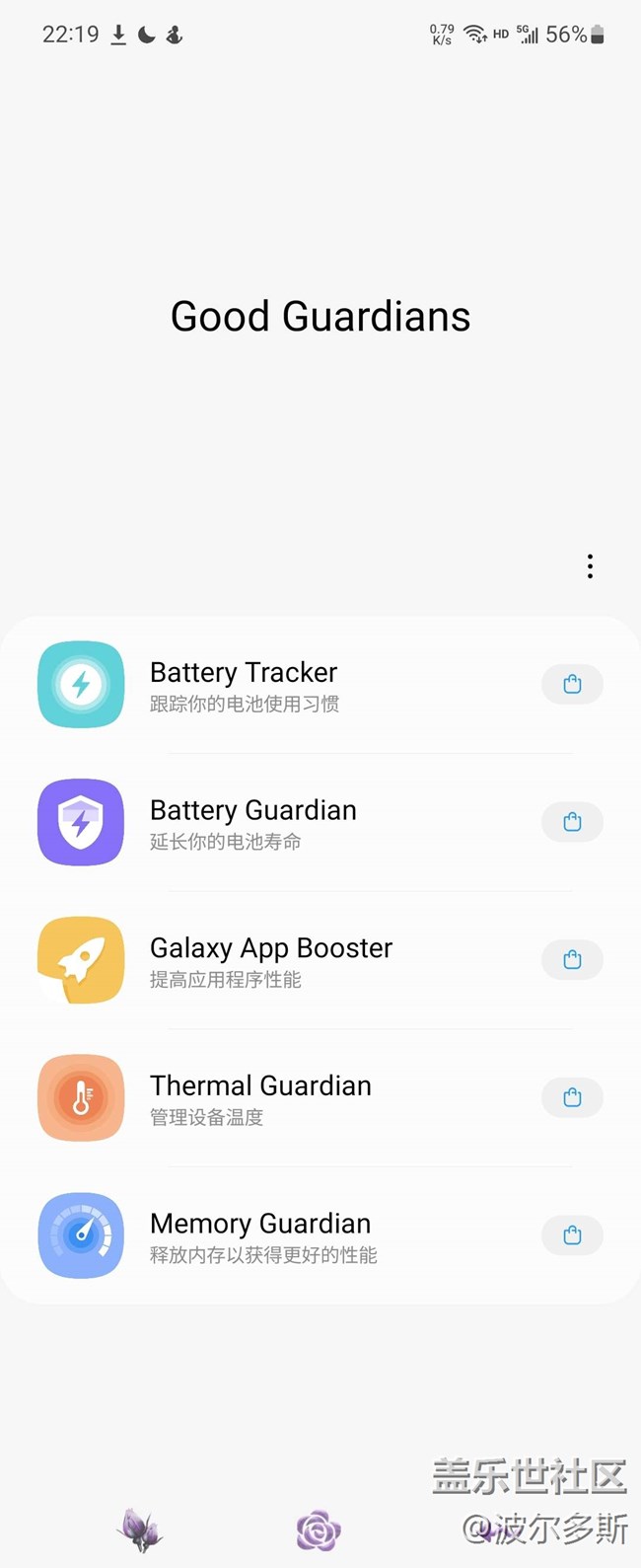Open the three-dot overflow menu

[590, 566]
